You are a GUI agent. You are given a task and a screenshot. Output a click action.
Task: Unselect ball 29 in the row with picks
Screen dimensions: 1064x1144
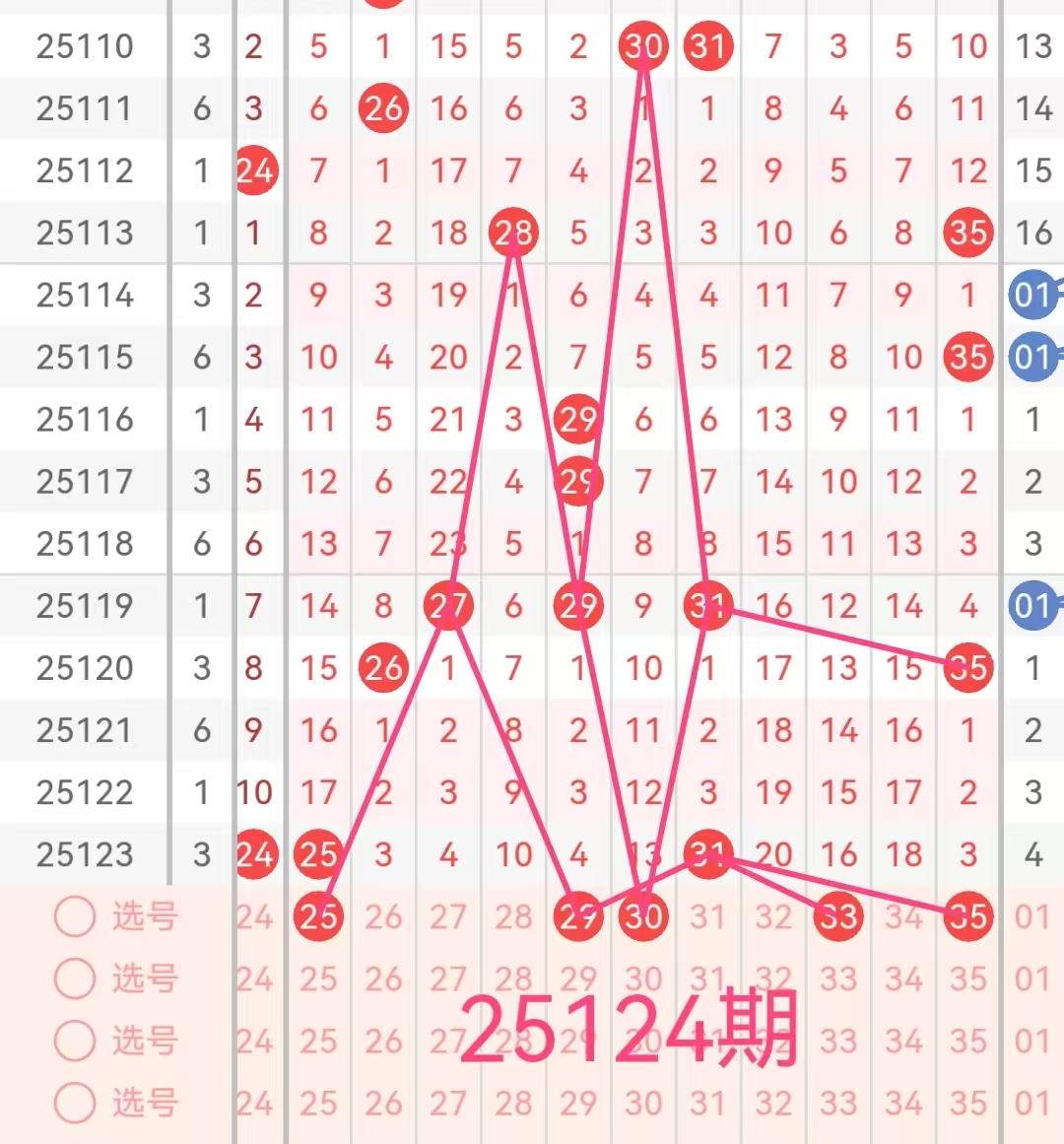point(578,917)
